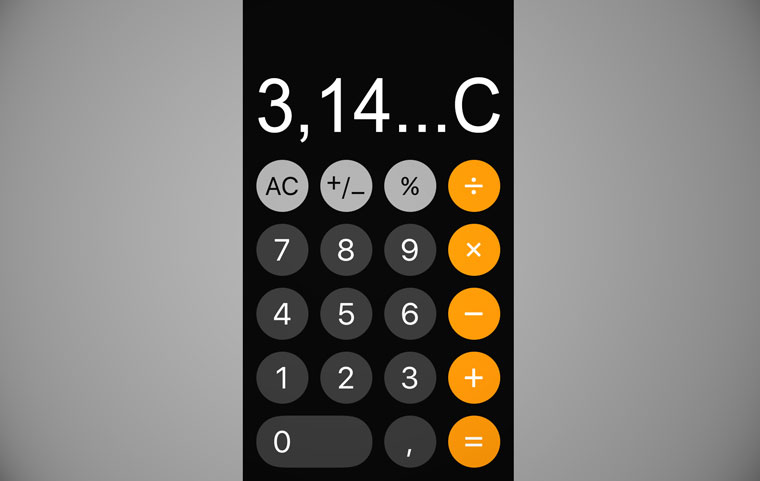Tap the 2 key

[346, 378]
